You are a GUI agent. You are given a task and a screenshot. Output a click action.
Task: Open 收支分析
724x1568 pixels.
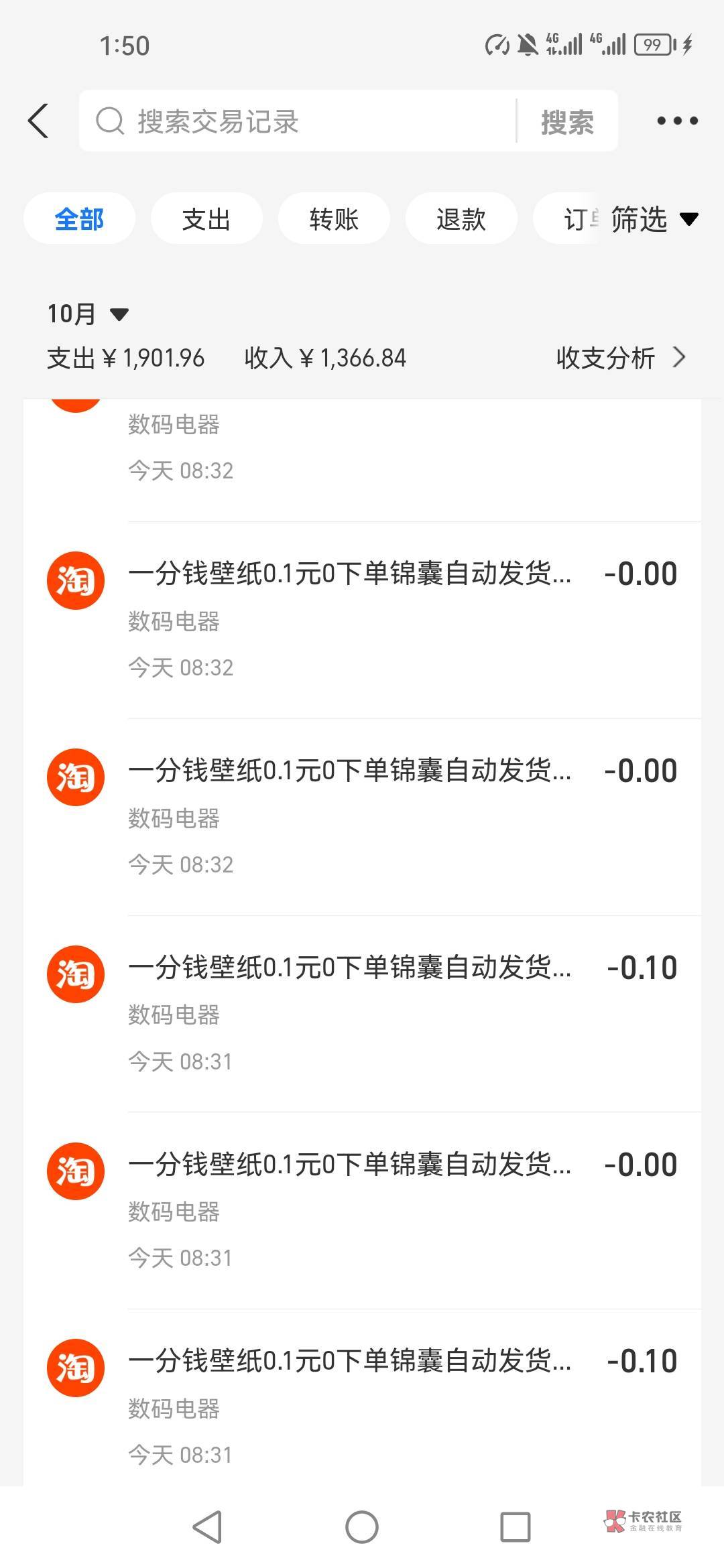(621, 358)
